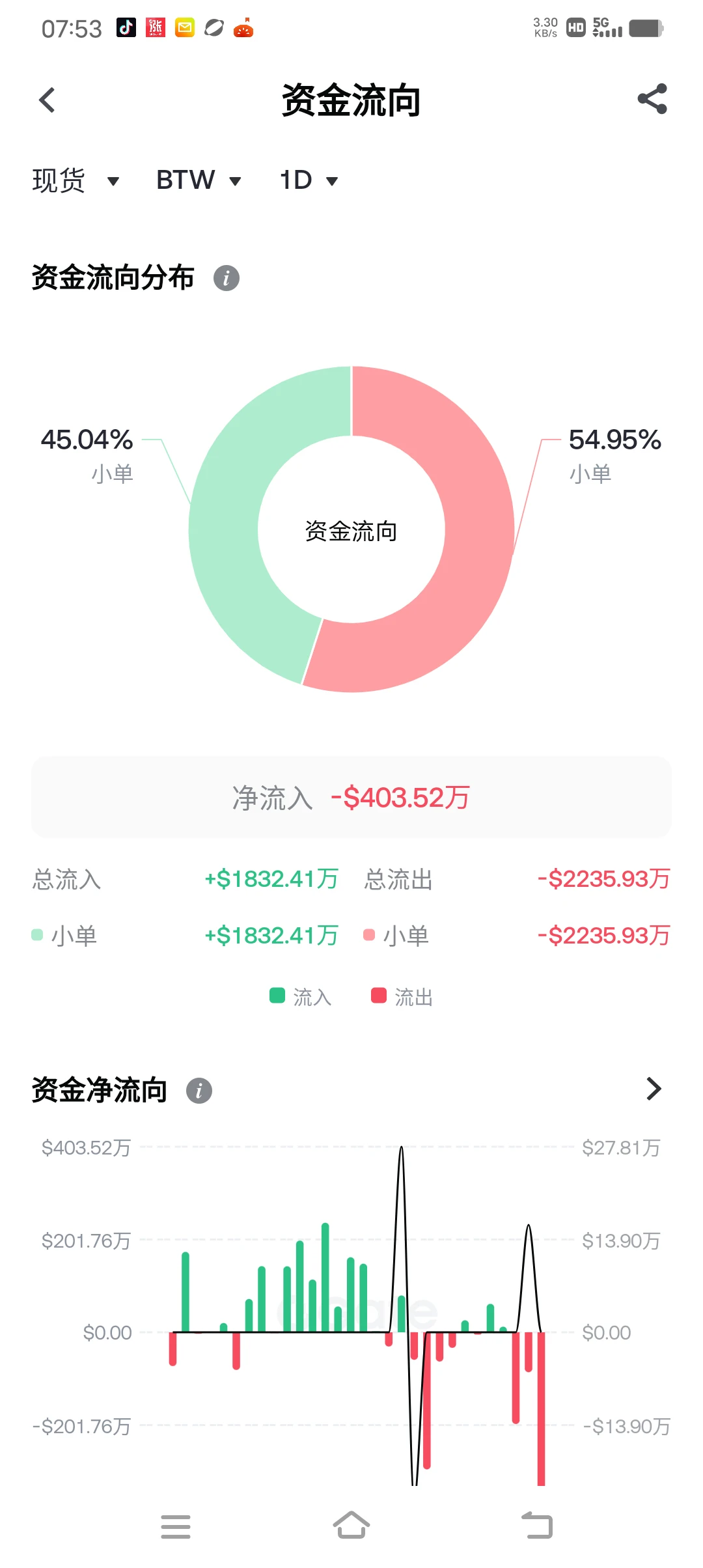Go back using the top-left arrow
This screenshot has width=703, height=1568.
coord(47,100)
